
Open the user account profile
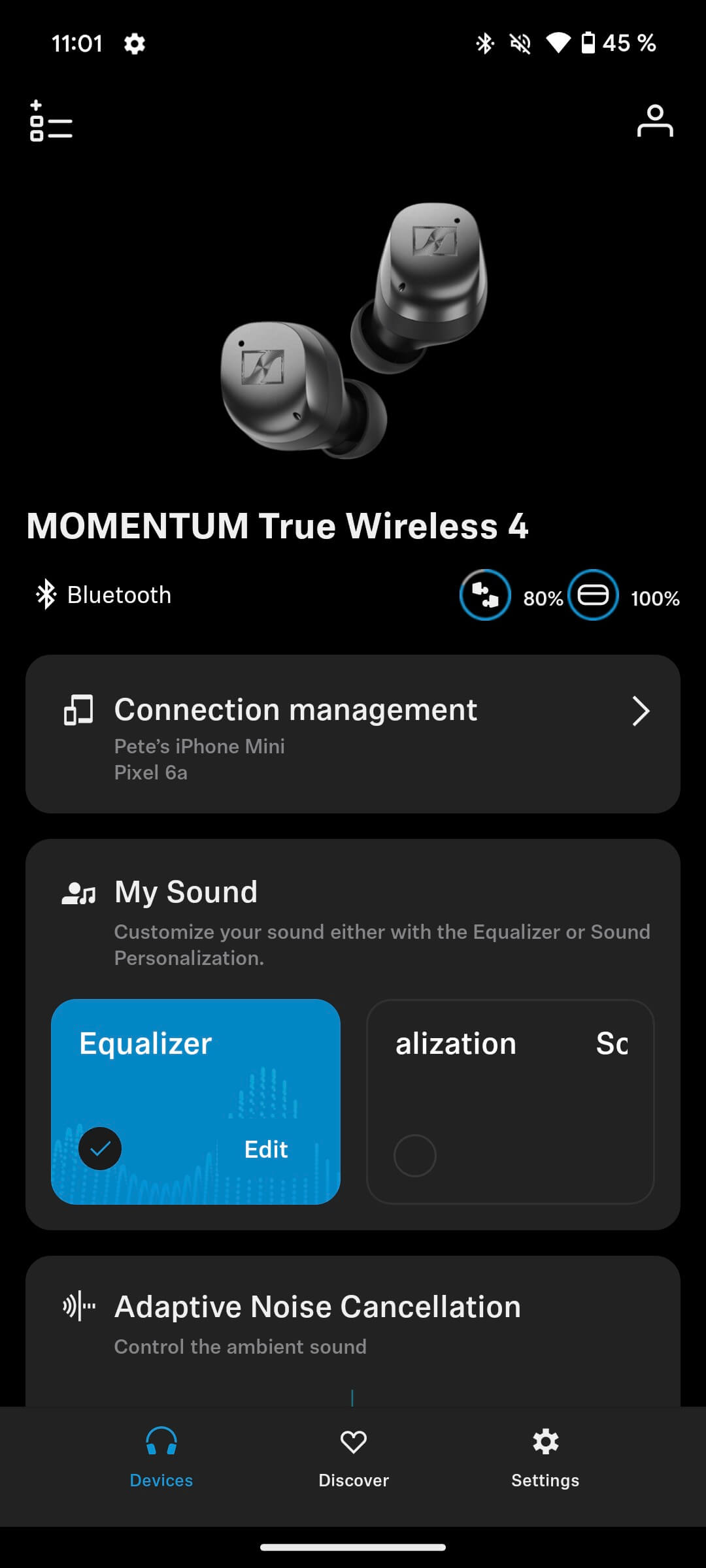point(654,122)
